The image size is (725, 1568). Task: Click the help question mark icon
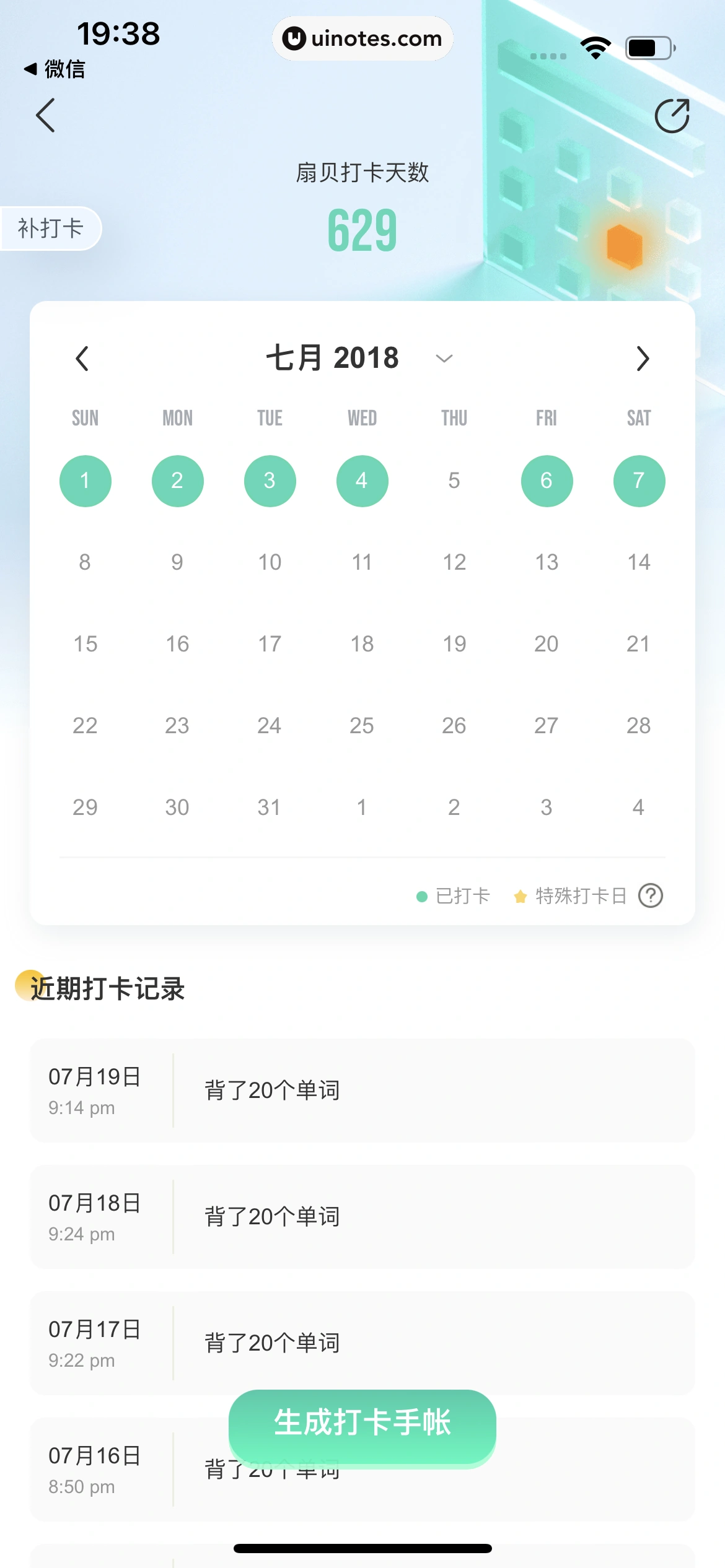pyautogui.click(x=649, y=895)
